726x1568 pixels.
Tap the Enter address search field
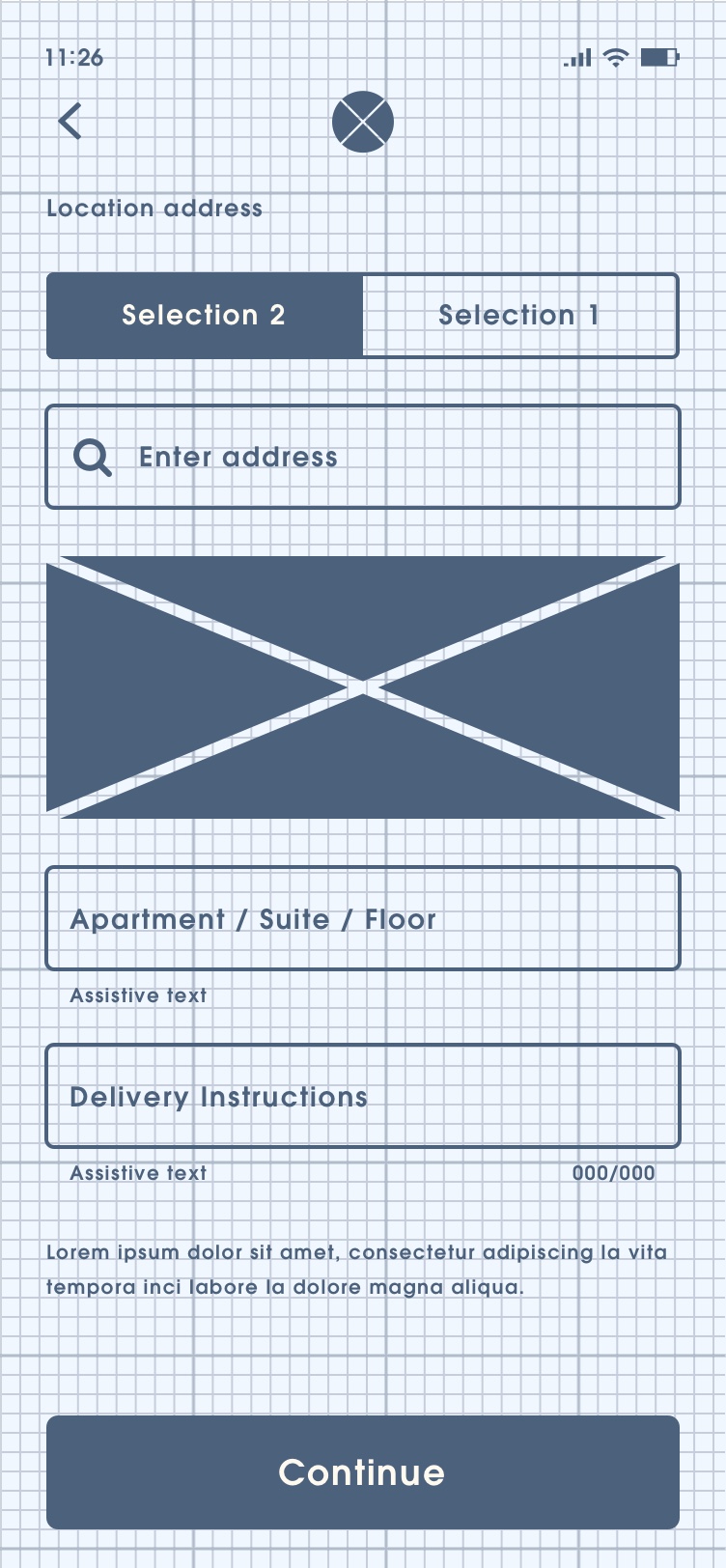coord(363,457)
